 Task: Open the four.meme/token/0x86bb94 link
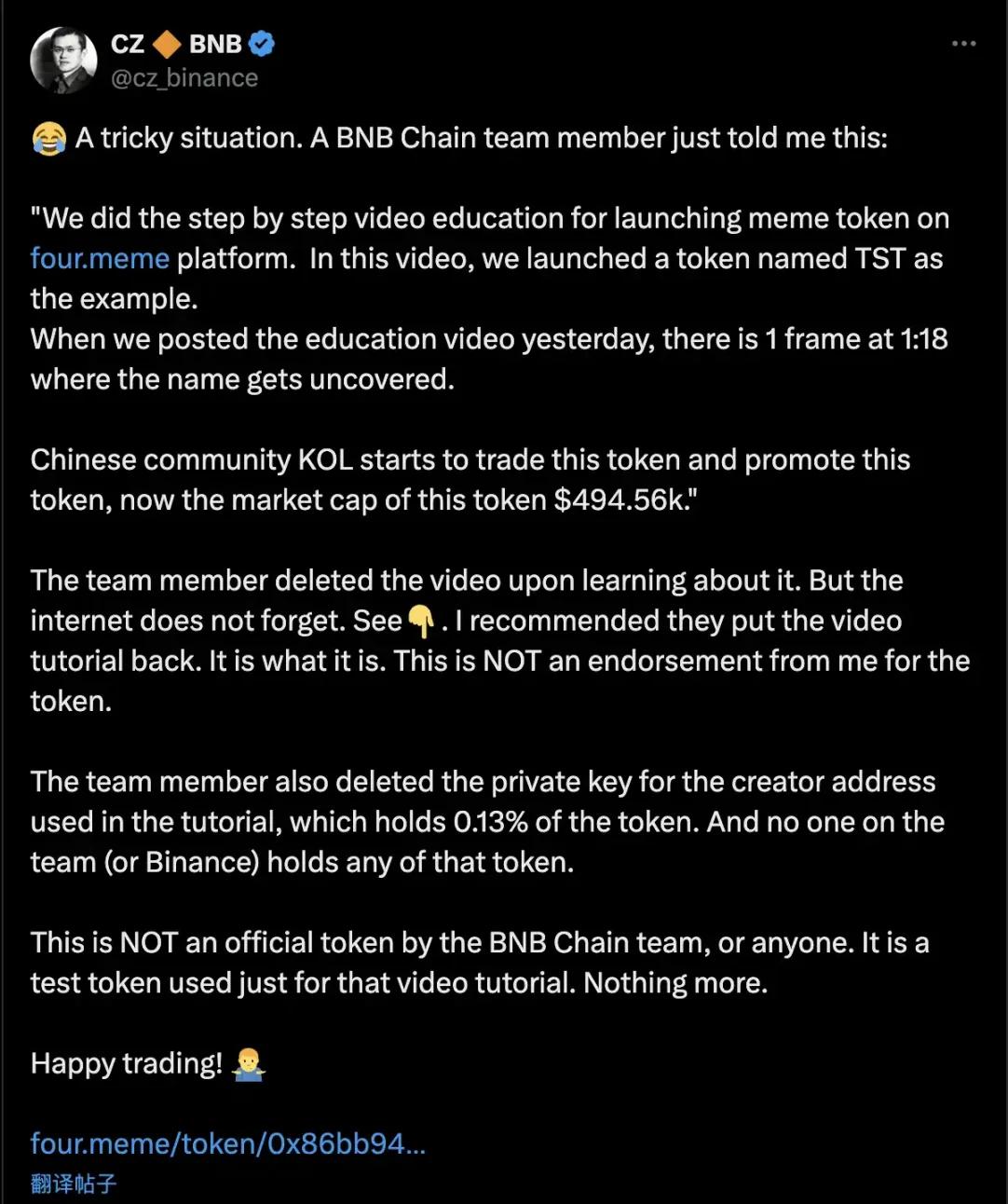point(227,1143)
